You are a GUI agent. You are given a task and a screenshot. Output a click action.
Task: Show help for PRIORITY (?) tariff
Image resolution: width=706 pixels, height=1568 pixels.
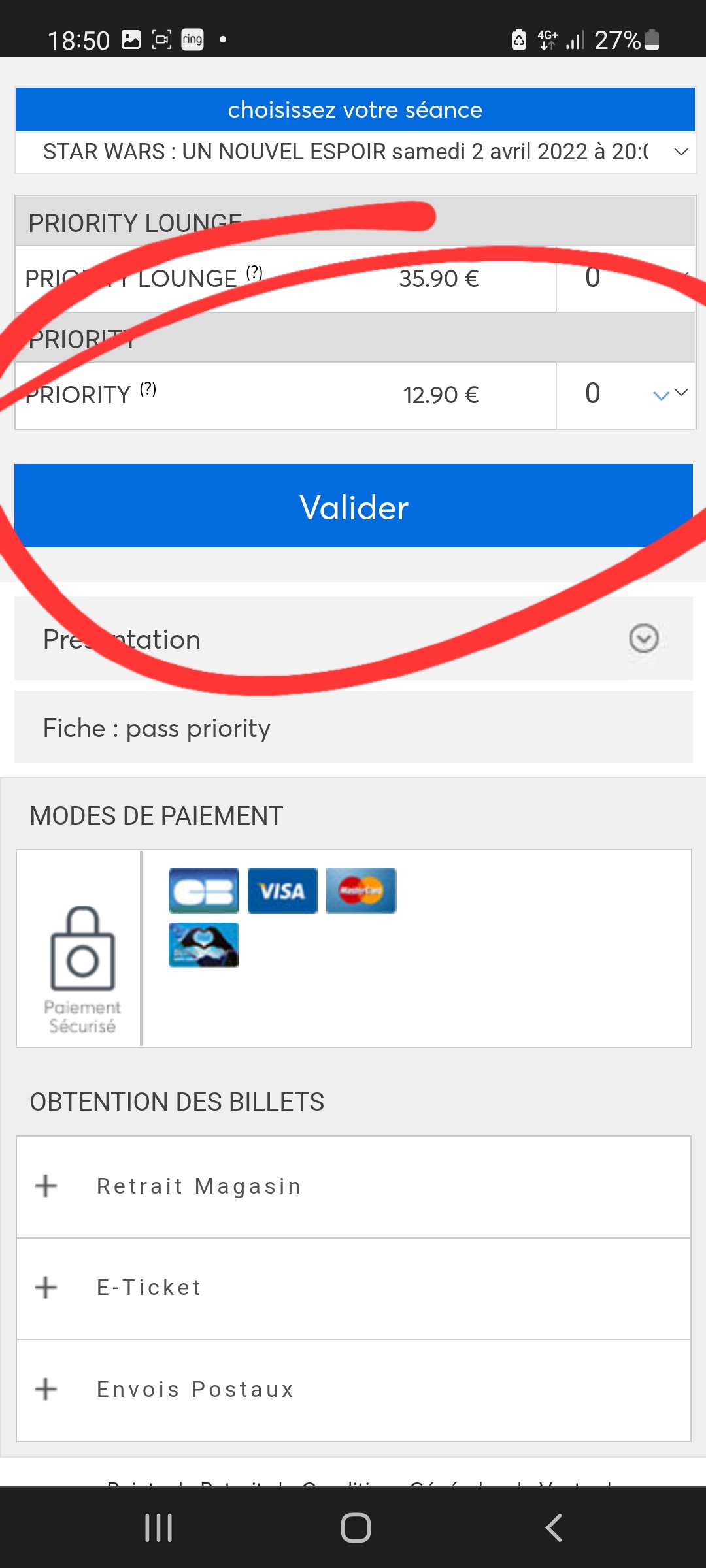pos(148,389)
